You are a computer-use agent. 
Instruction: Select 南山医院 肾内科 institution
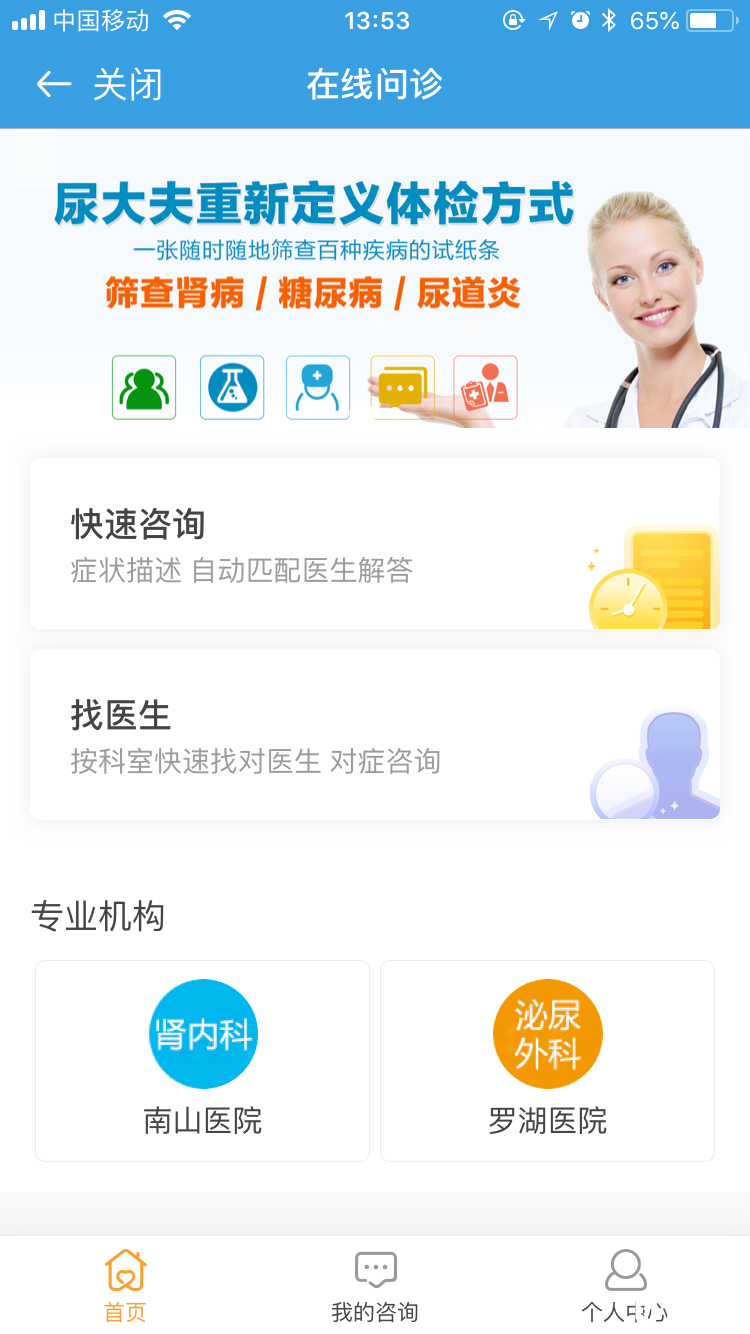coord(203,1061)
